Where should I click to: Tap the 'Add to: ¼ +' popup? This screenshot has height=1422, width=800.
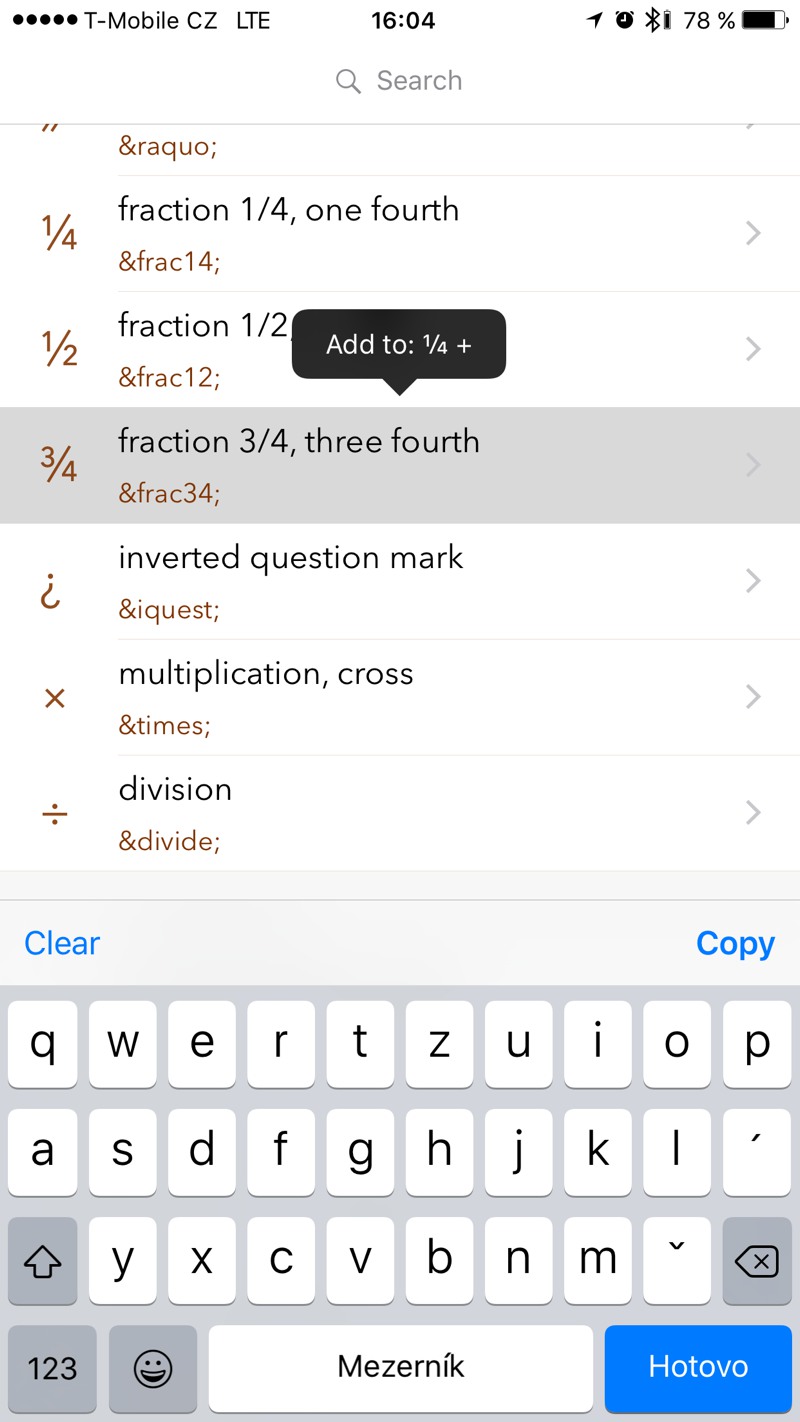coord(398,345)
